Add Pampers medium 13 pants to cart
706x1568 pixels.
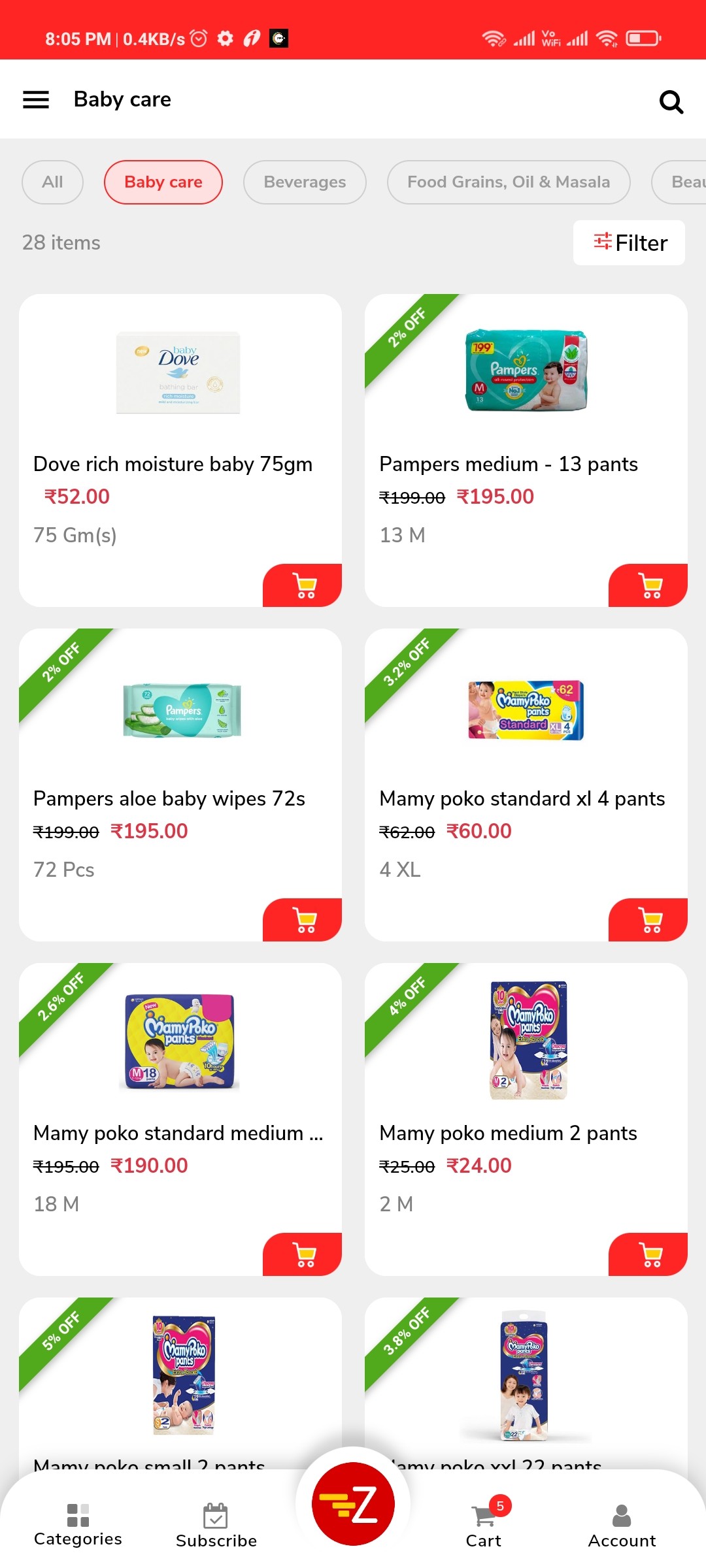(x=649, y=585)
